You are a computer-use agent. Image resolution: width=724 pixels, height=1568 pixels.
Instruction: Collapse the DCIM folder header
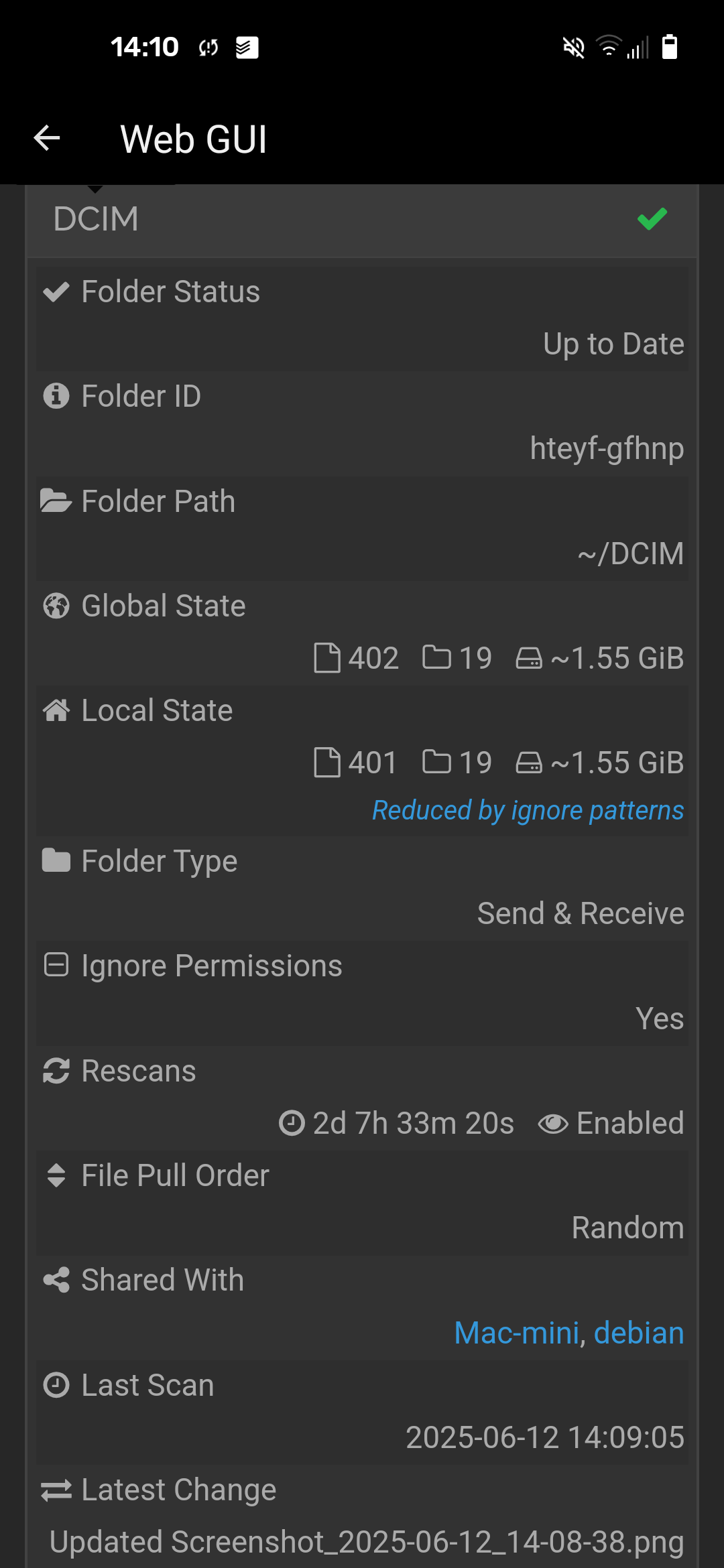click(x=362, y=220)
